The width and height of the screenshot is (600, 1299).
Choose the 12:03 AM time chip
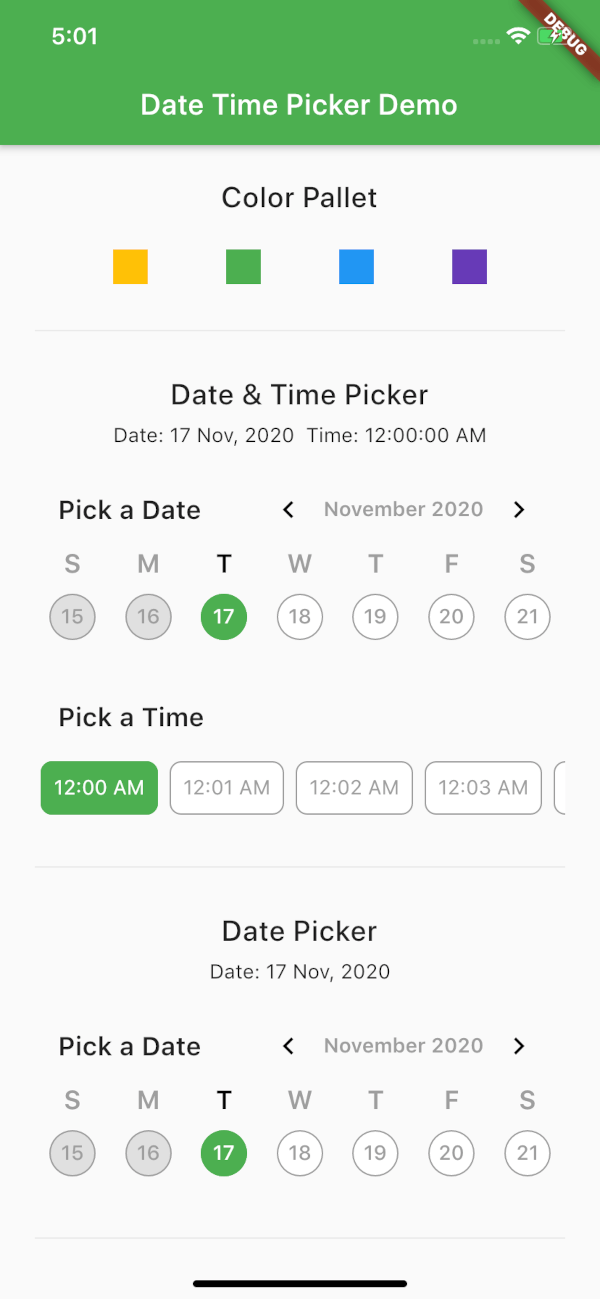pyautogui.click(x=483, y=788)
